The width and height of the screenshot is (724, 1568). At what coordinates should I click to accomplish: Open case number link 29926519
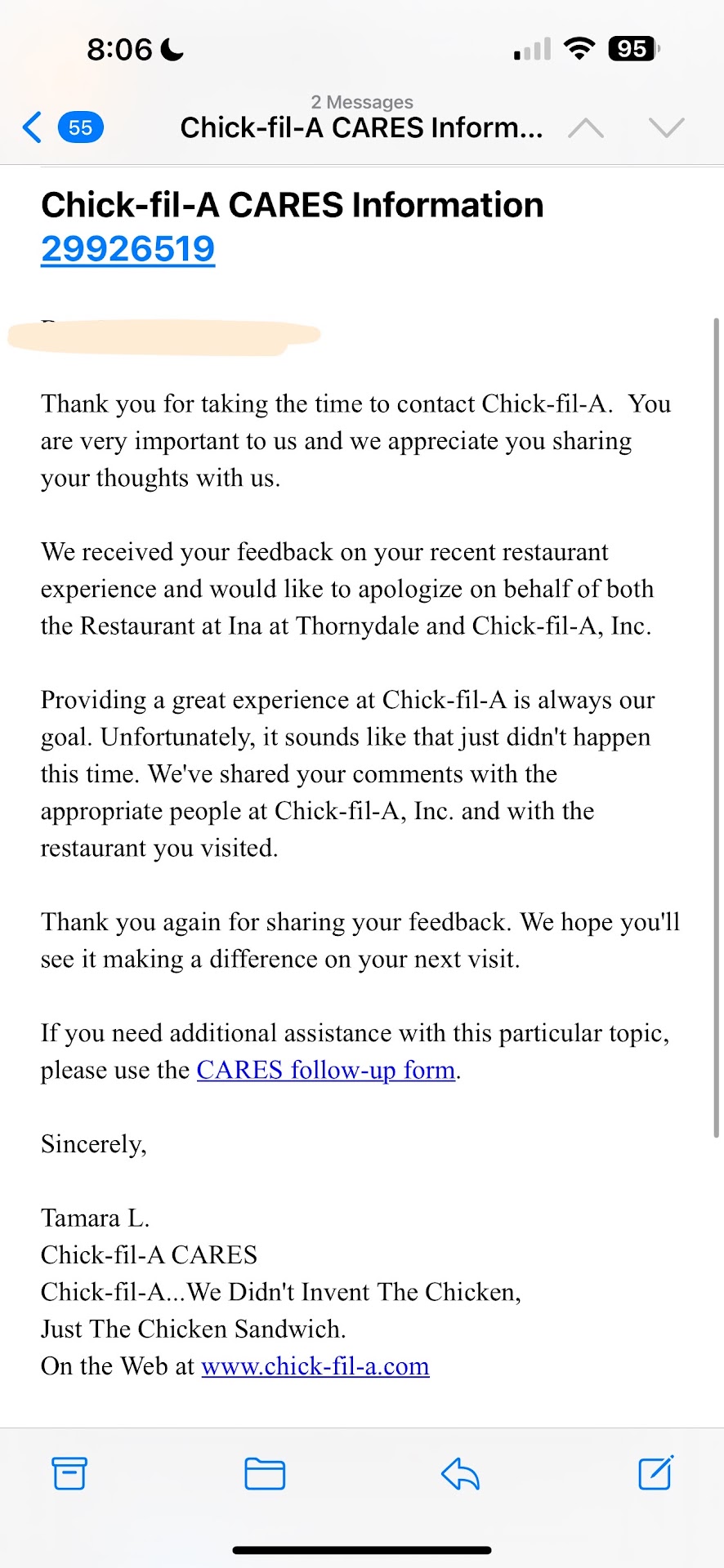[x=128, y=248]
